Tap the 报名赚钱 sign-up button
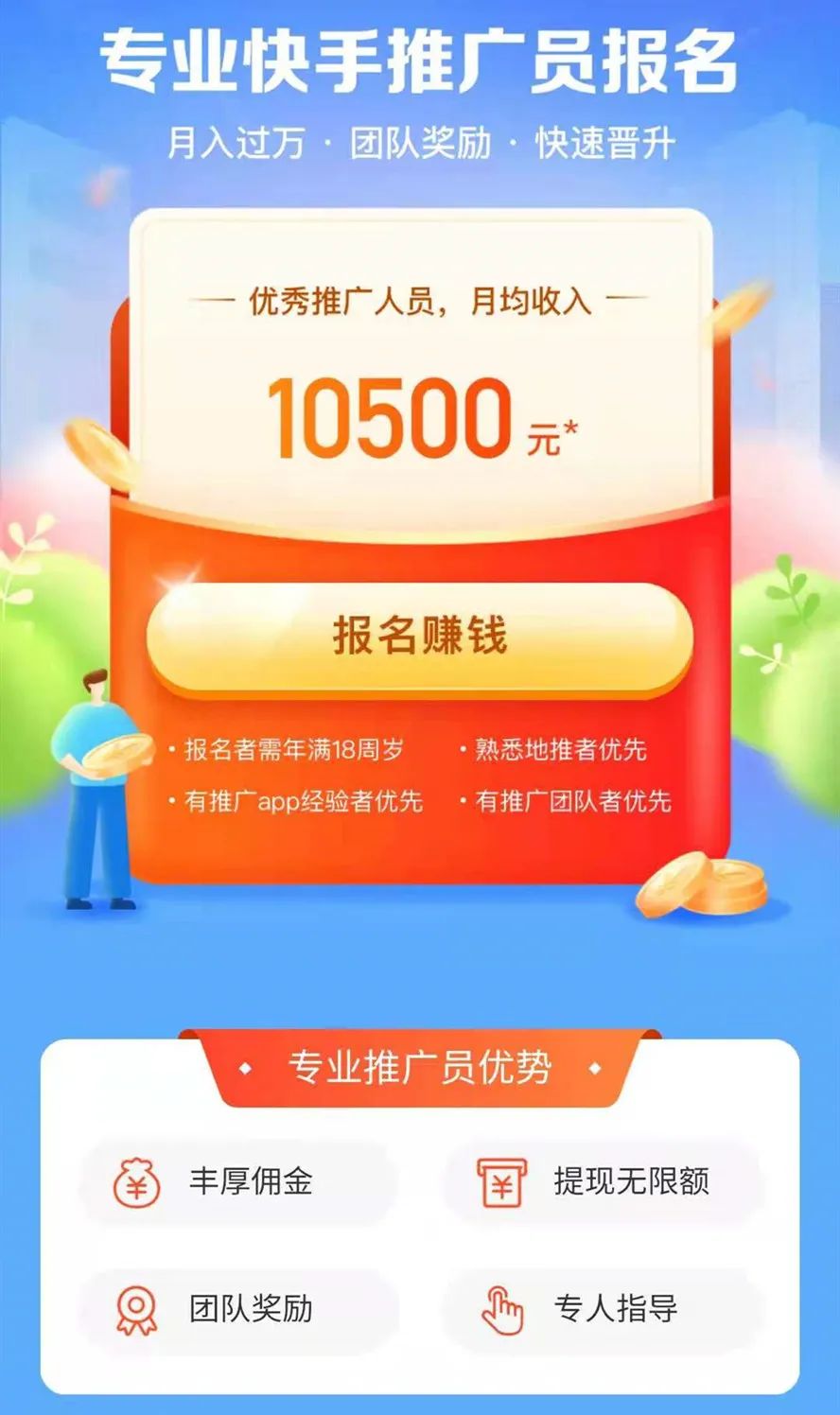This screenshot has height=1415, width=840. (420, 637)
